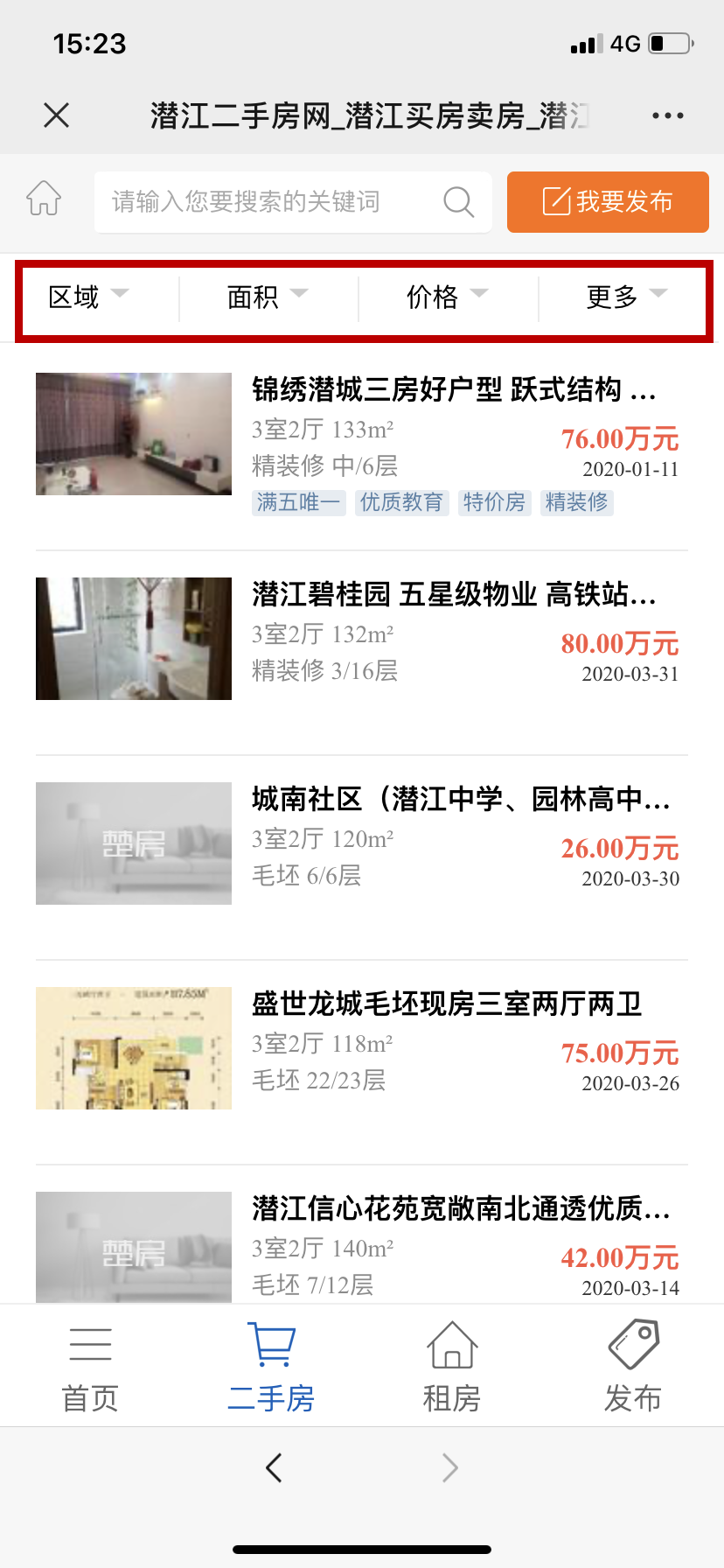This screenshot has width=724, height=1568.
Task: Open the three-dot overflow menu
Action: click(667, 115)
